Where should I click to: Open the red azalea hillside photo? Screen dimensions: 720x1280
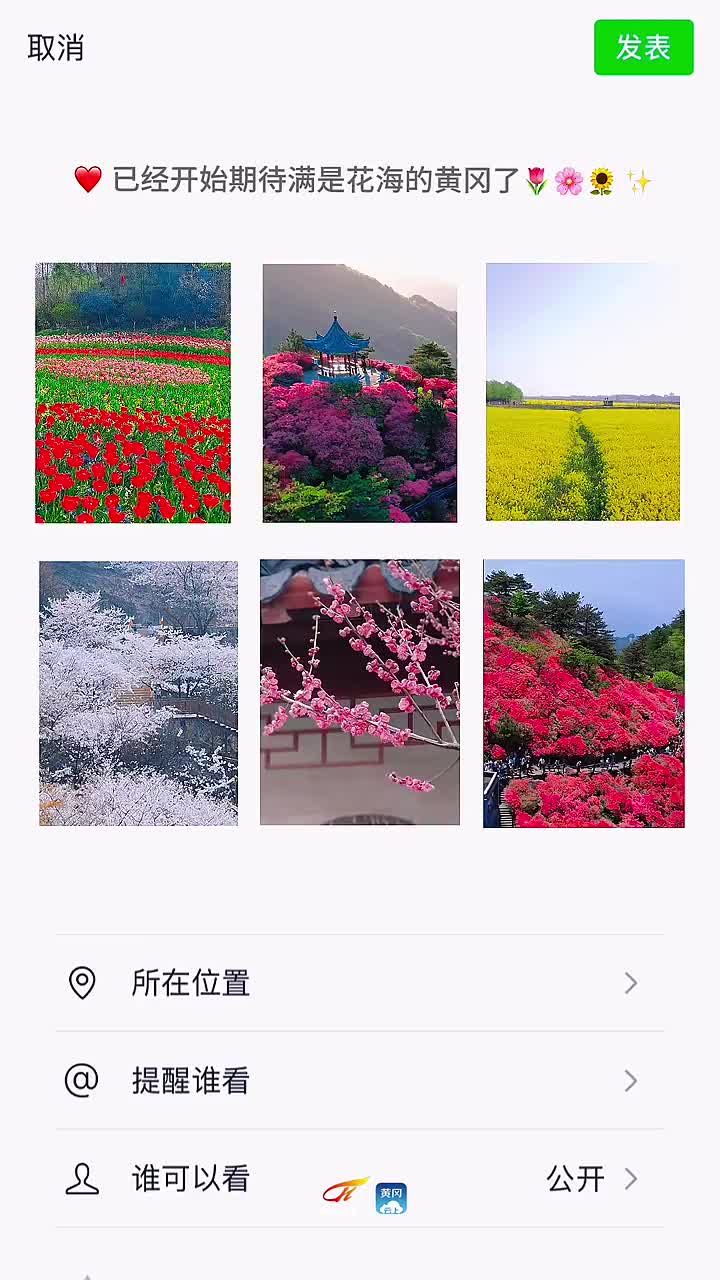pos(584,693)
